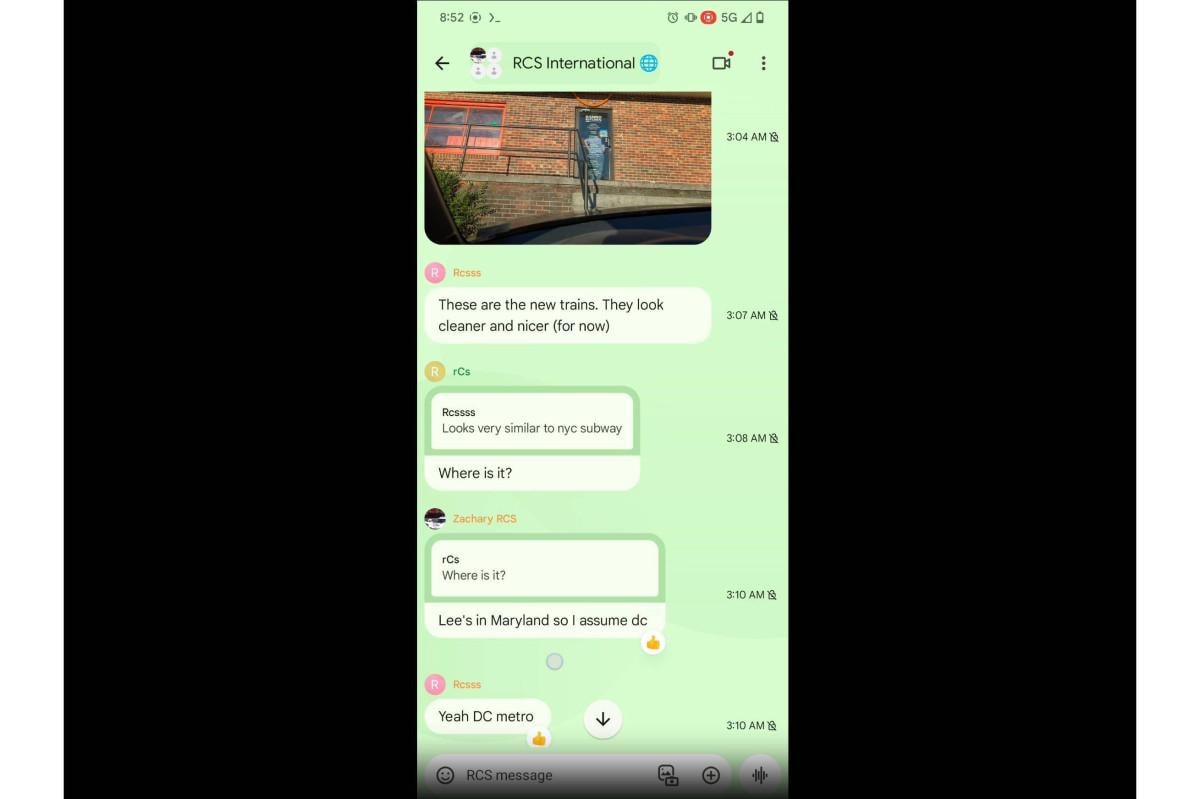Image resolution: width=1200 pixels, height=799 pixels.
Task: Open the plus attachments menu
Action: (x=711, y=775)
